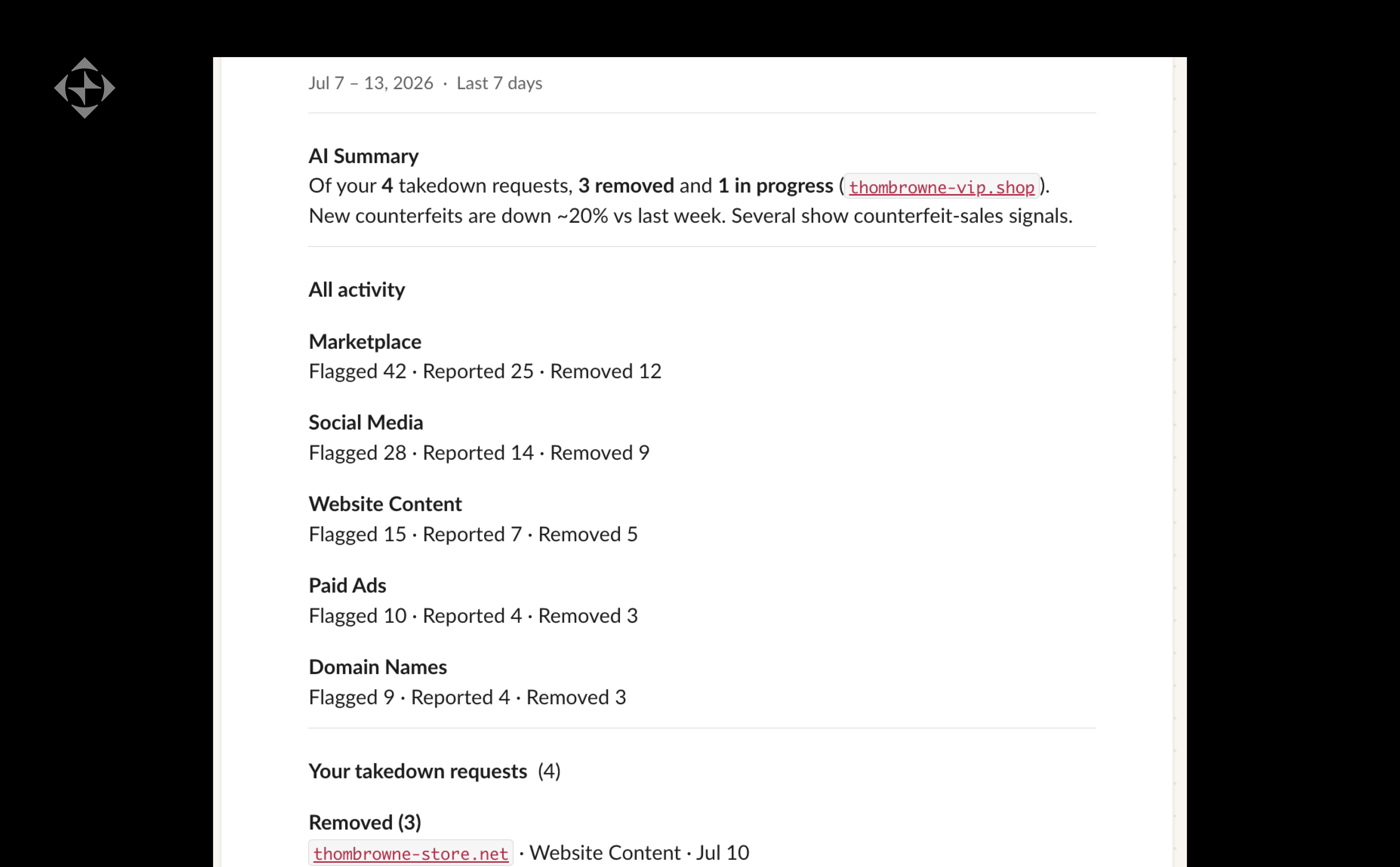Open the thombrowne-store.net link
The width and height of the screenshot is (1400, 867).
pos(411,853)
